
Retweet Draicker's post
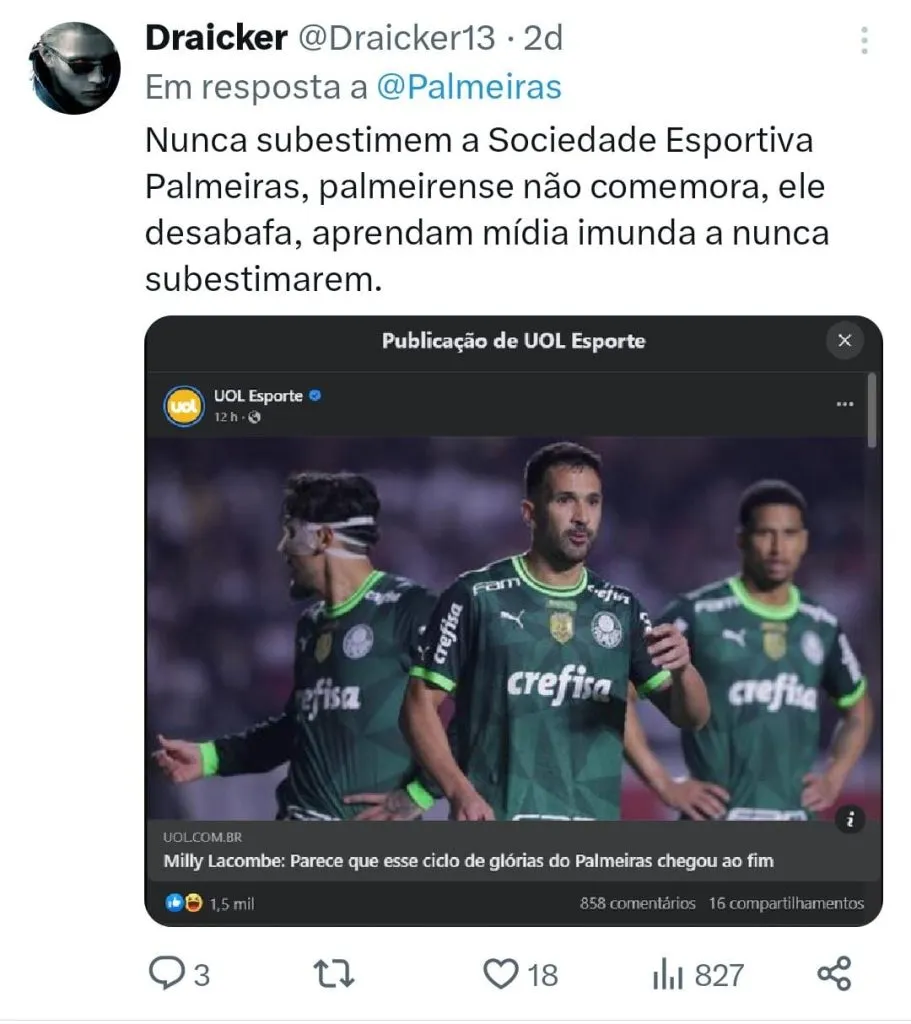333,973
